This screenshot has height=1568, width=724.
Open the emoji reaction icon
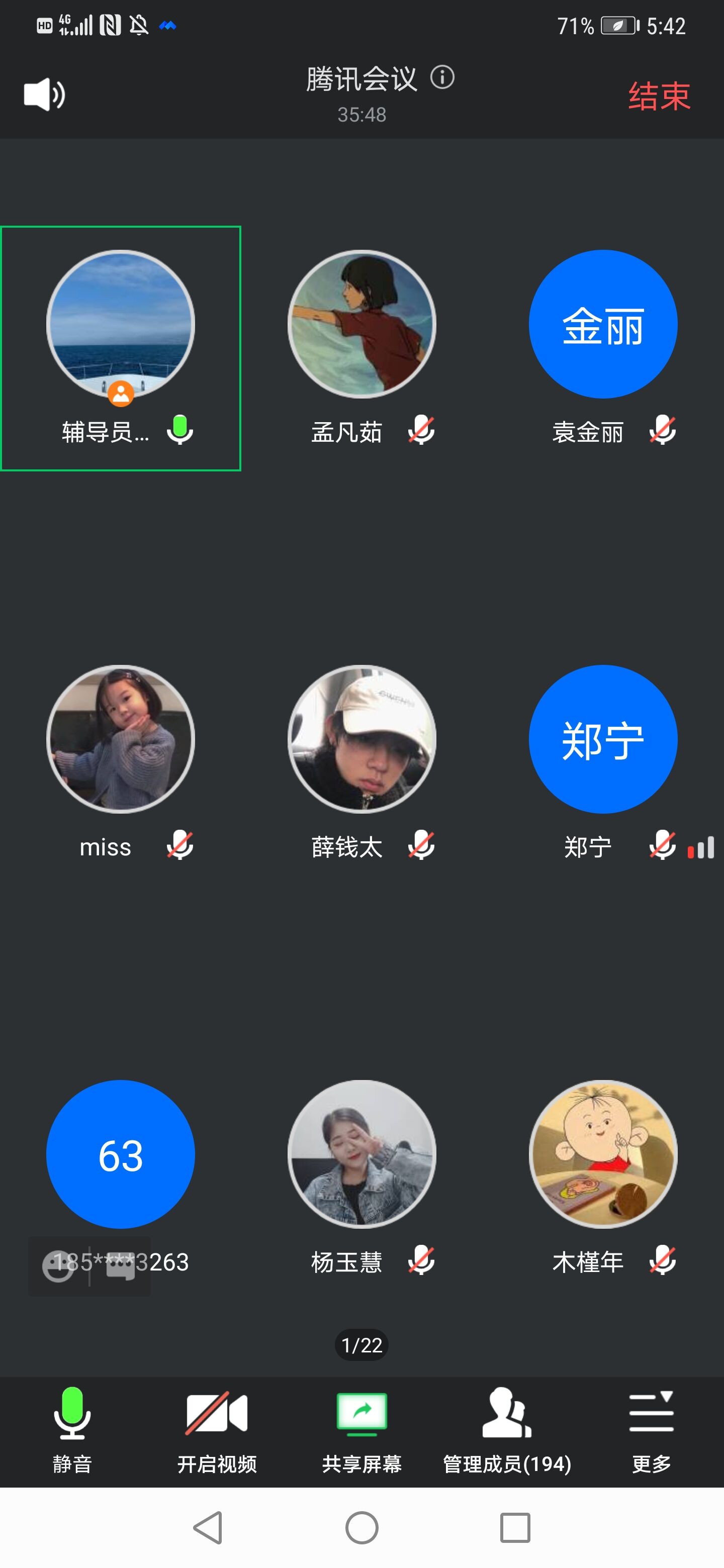pyautogui.click(x=58, y=1266)
